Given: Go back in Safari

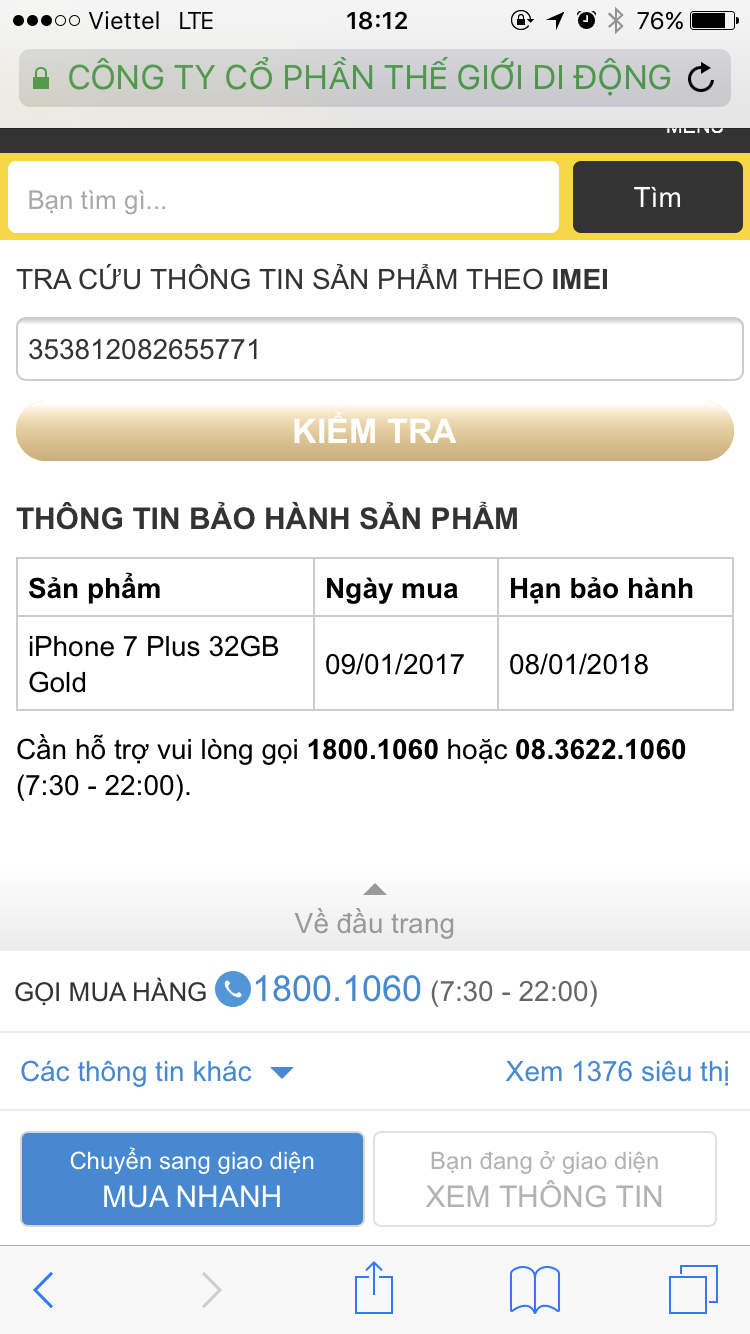Looking at the screenshot, I should click(43, 1290).
